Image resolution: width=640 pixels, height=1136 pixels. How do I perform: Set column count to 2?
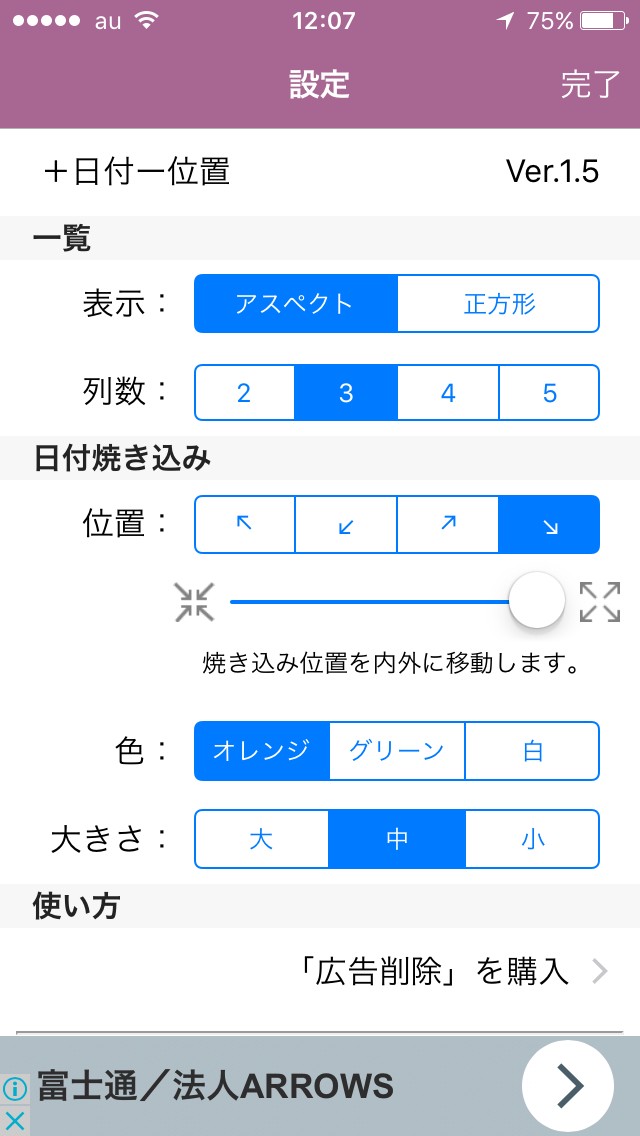tap(244, 393)
